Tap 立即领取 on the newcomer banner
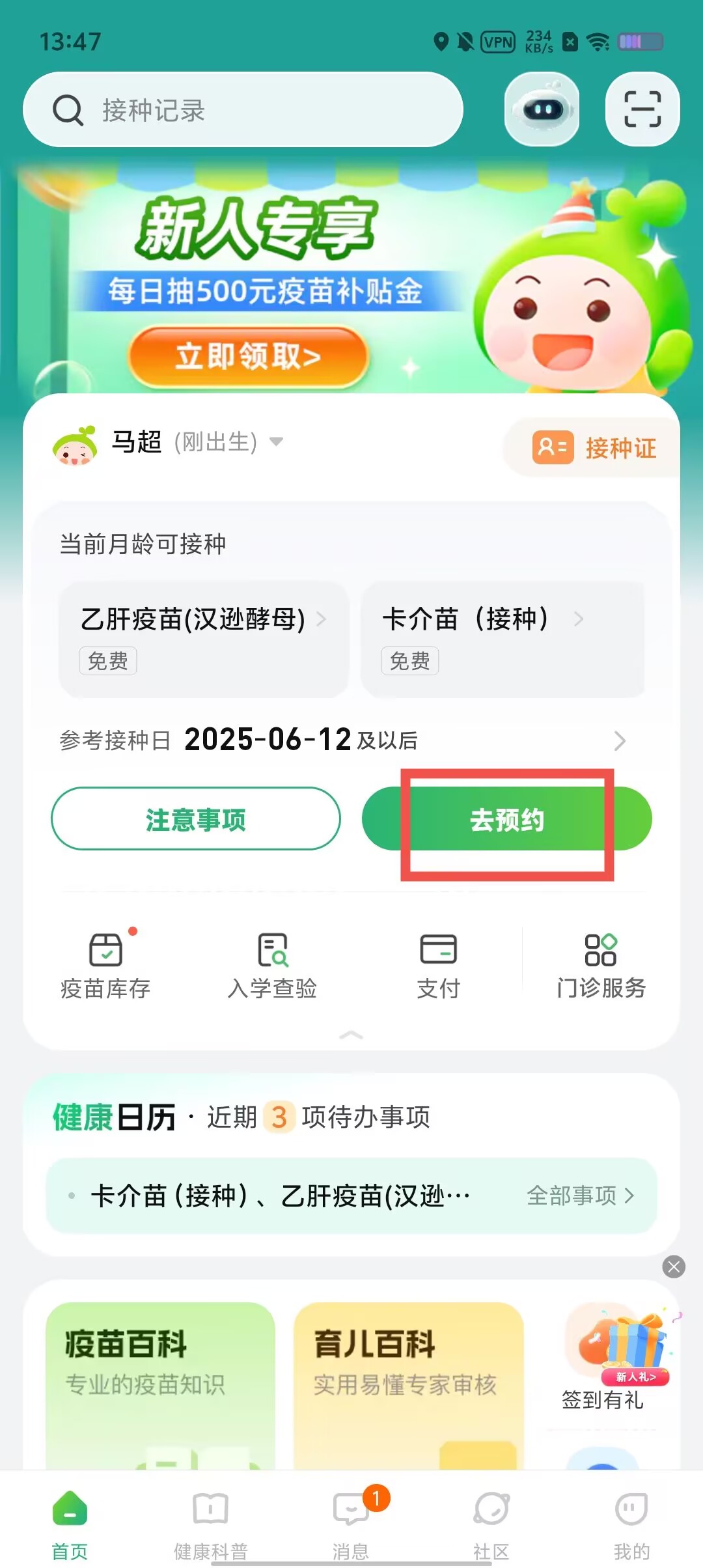This screenshot has height=1568, width=703. pyautogui.click(x=248, y=356)
